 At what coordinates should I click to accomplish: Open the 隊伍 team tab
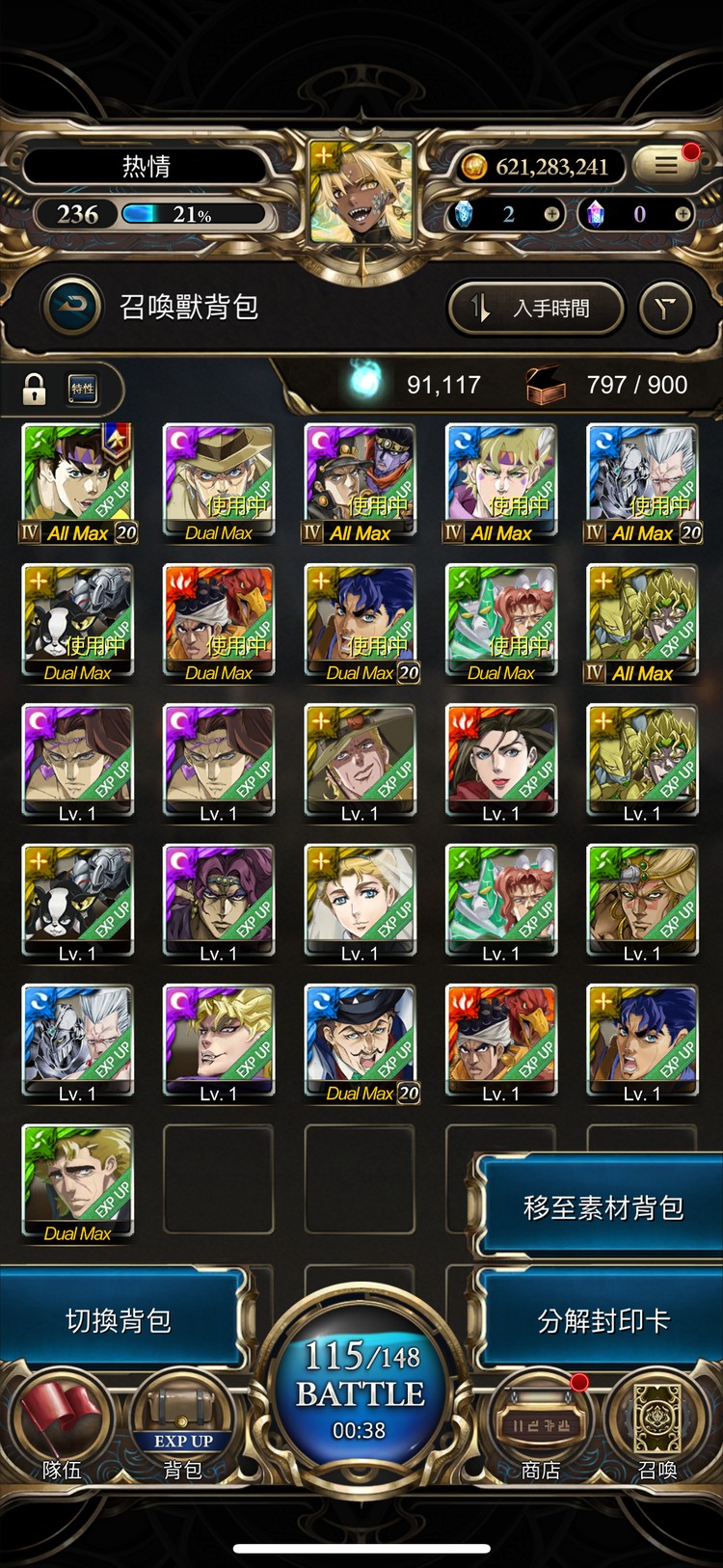(x=62, y=1429)
